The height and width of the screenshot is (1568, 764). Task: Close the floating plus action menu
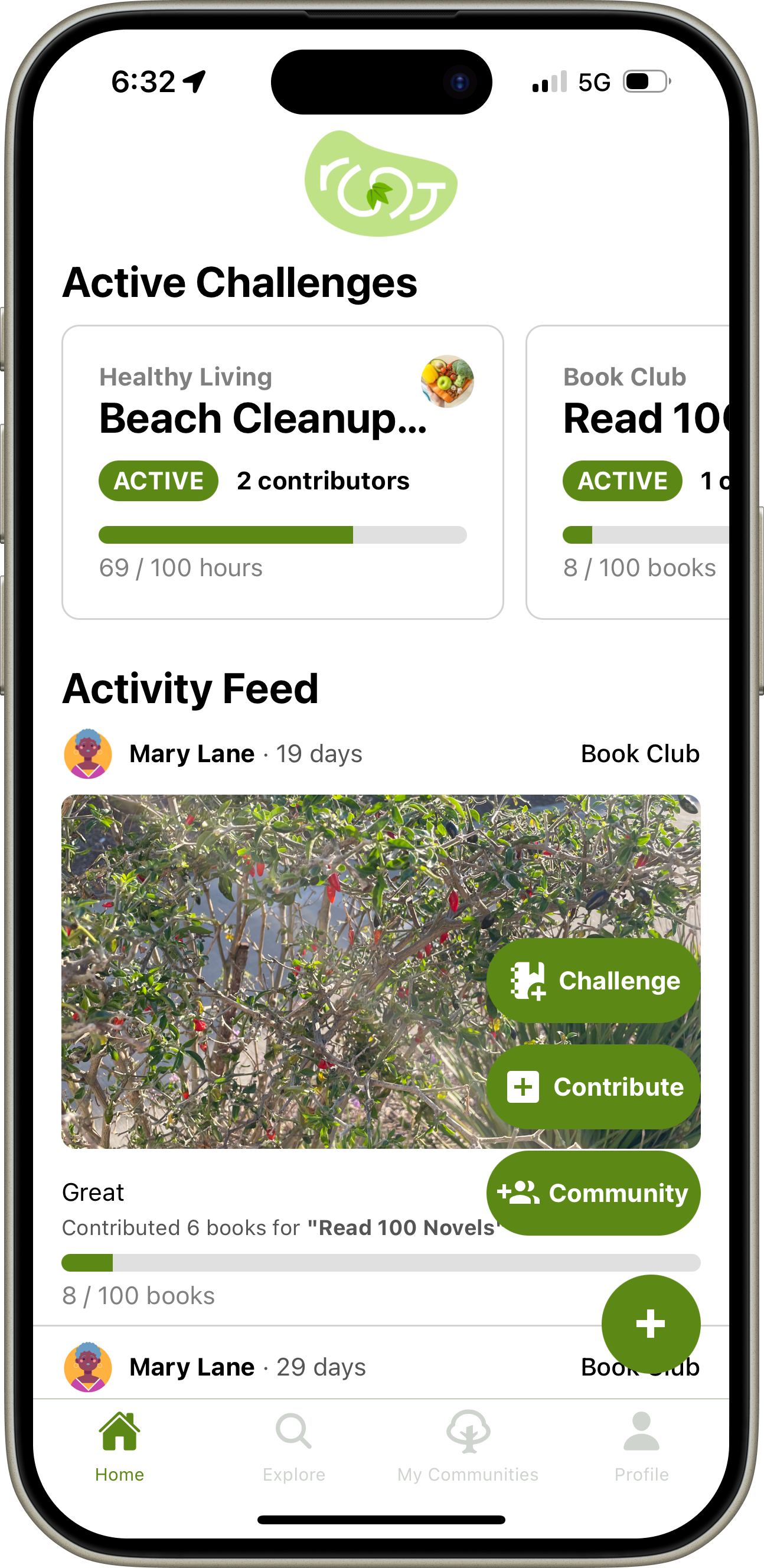(650, 1324)
